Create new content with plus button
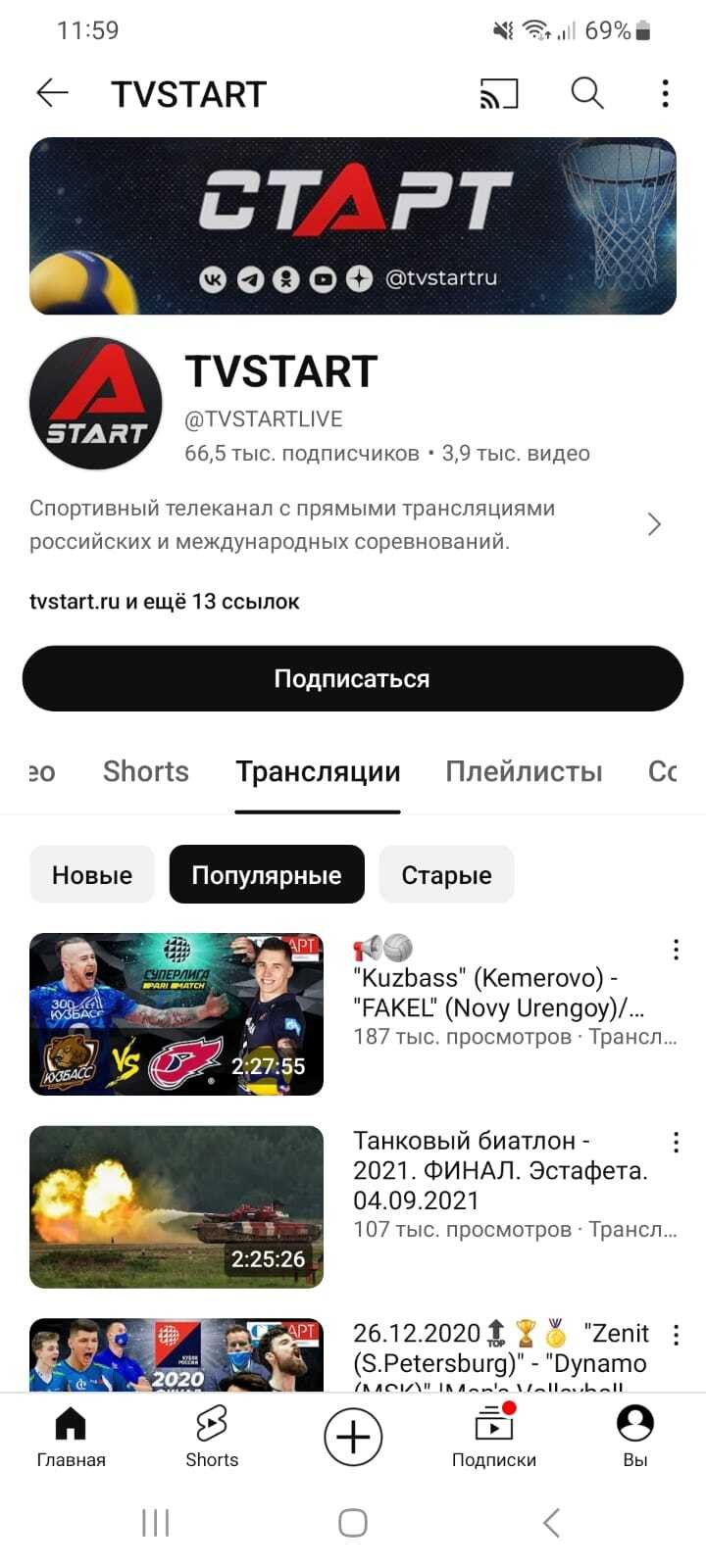This screenshot has width=706, height=1568. click(353, 1436)
